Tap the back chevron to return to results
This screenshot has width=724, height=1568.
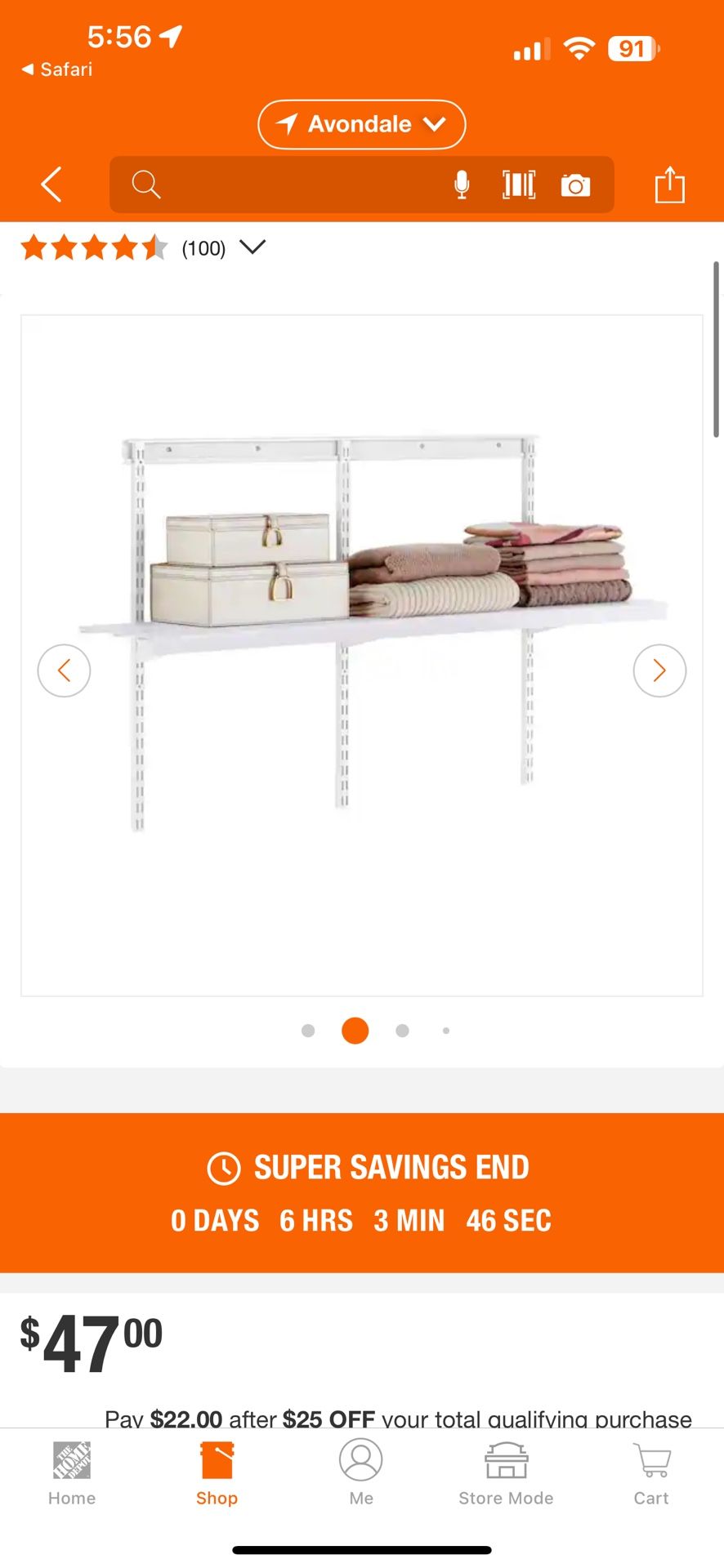coord(51,185)
